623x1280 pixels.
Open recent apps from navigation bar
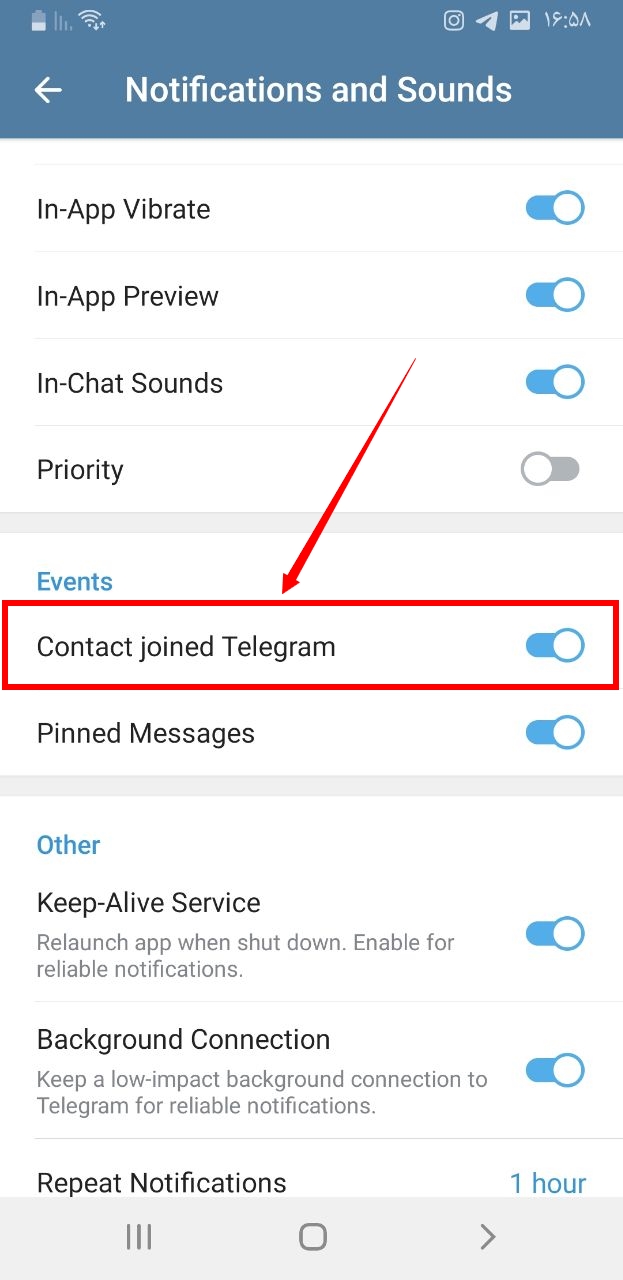pyautogui.click(x=139, y=1237)
